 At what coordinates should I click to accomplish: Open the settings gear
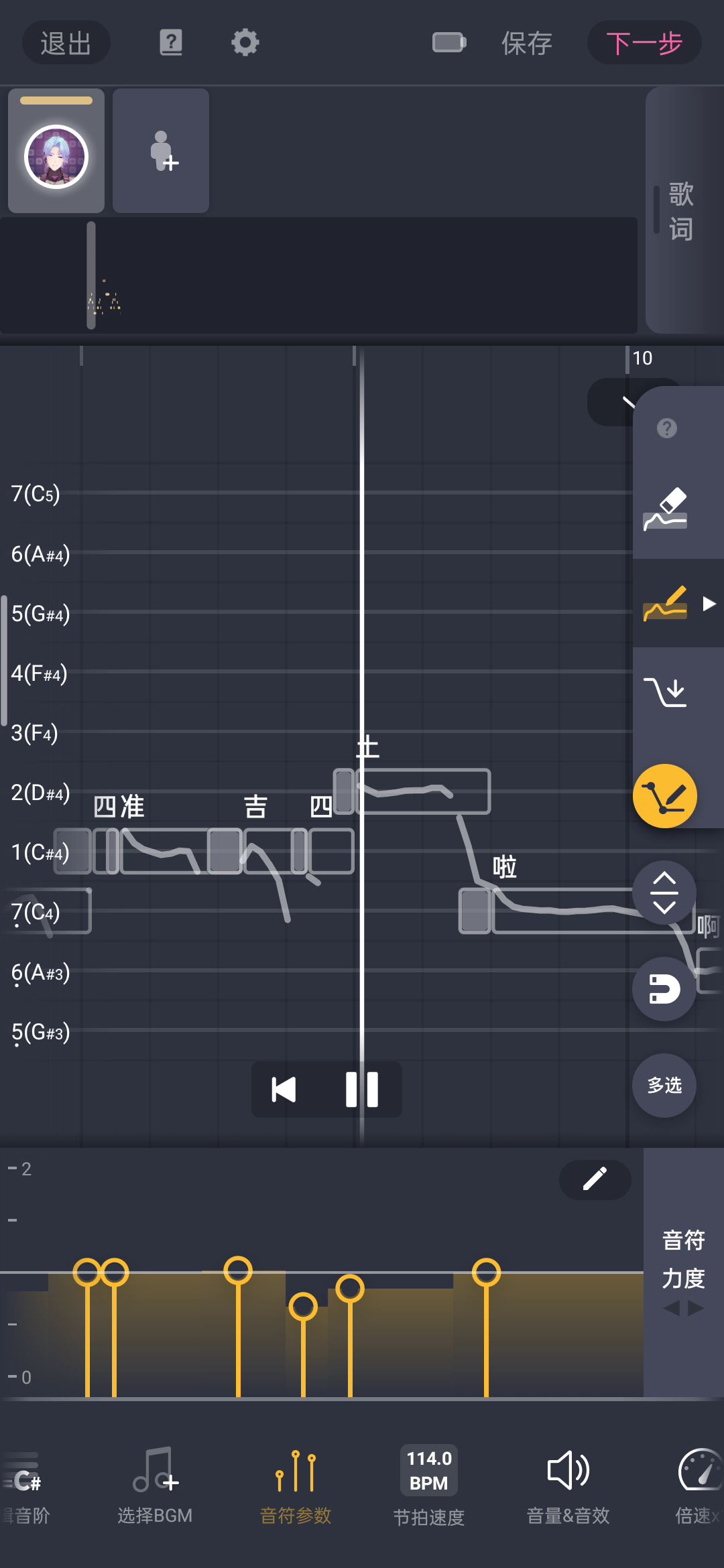coord(245,43)
